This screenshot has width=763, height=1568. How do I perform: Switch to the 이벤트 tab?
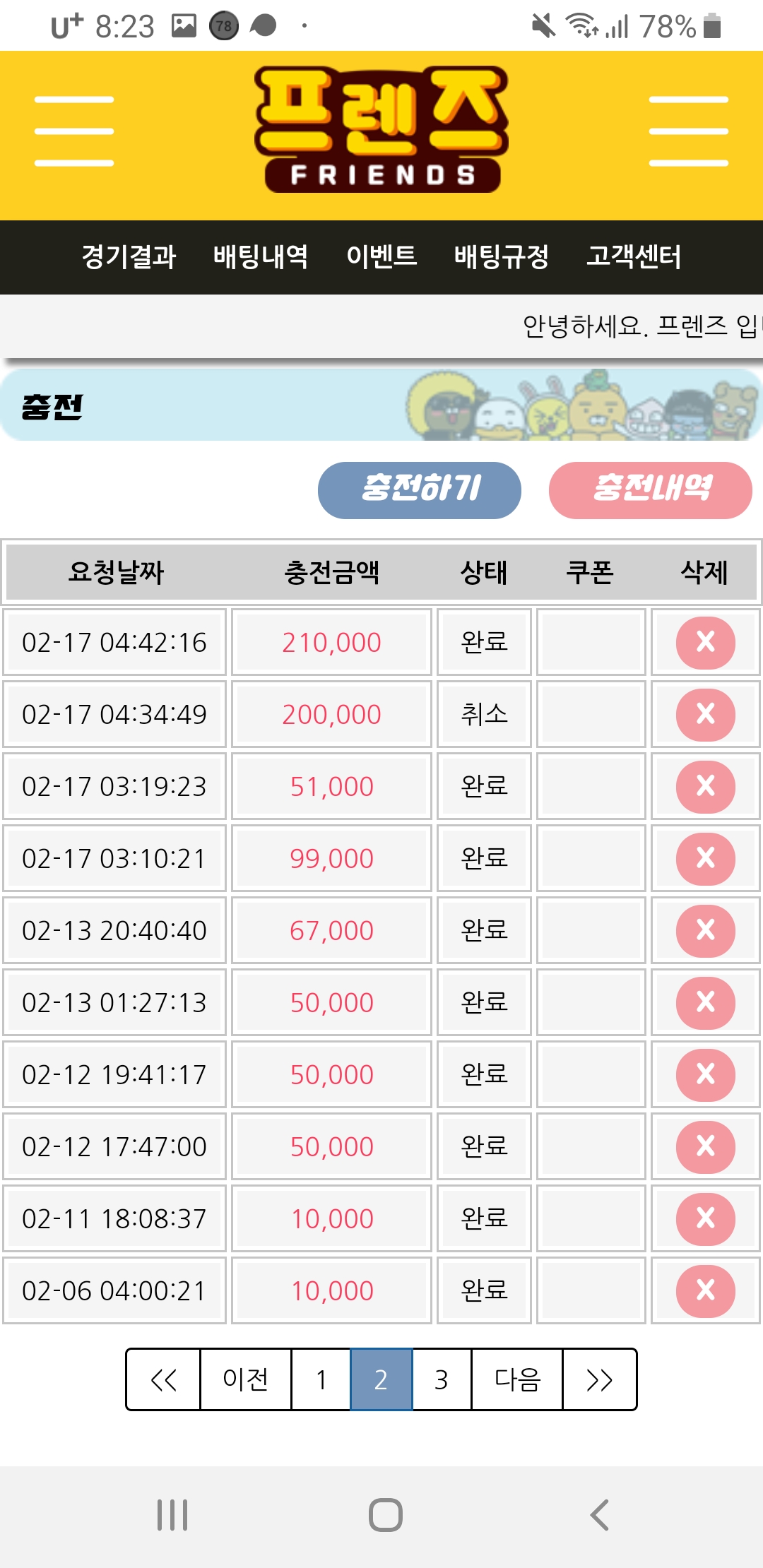point(381,256)
